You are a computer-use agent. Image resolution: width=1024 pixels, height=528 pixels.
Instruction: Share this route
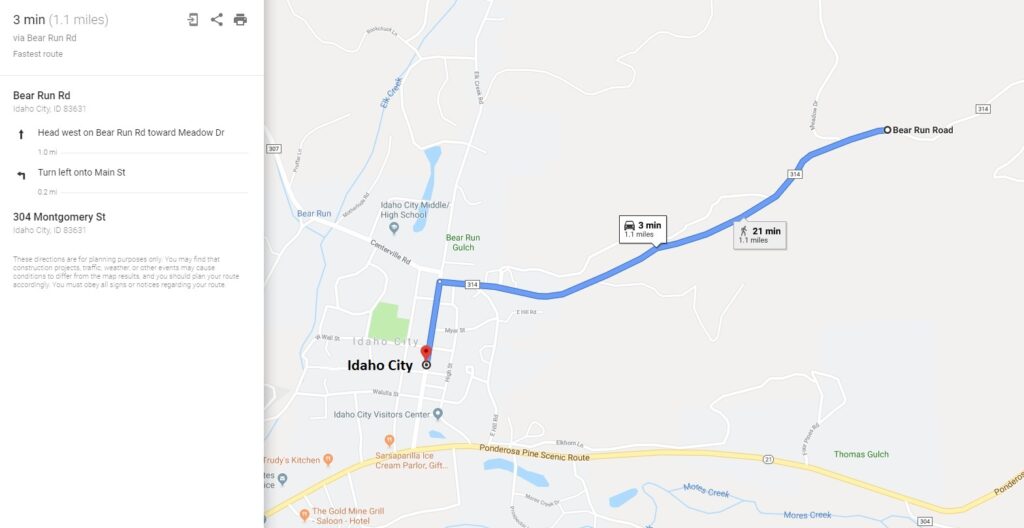(x=216, y=19)
